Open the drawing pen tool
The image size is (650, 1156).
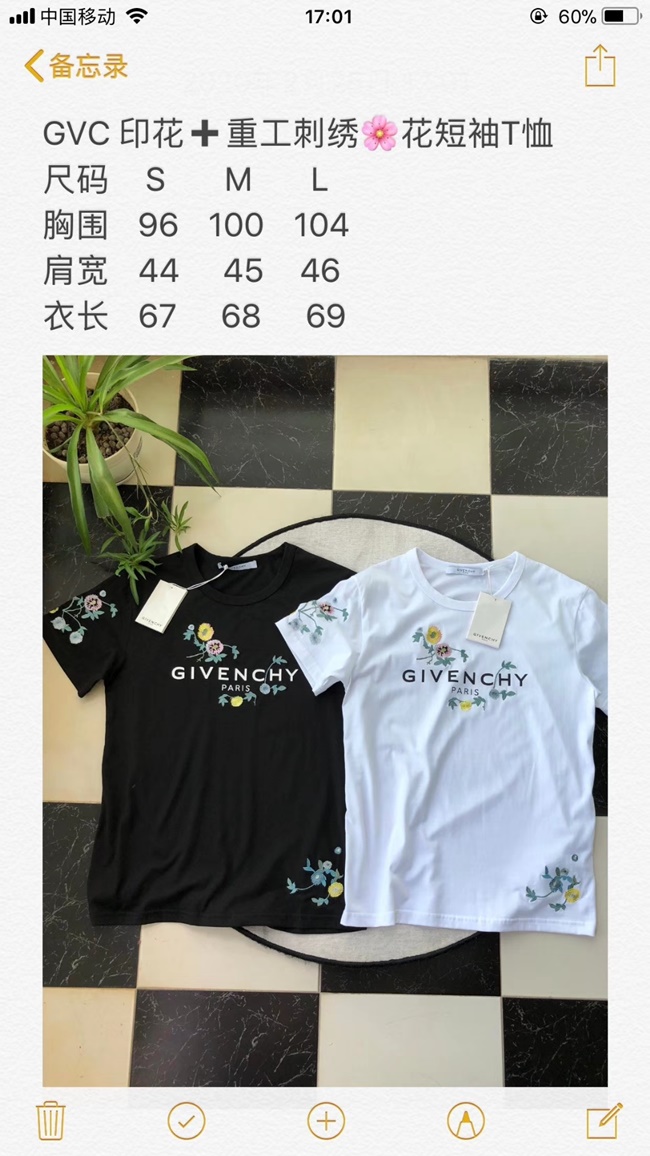point(465,1119)
